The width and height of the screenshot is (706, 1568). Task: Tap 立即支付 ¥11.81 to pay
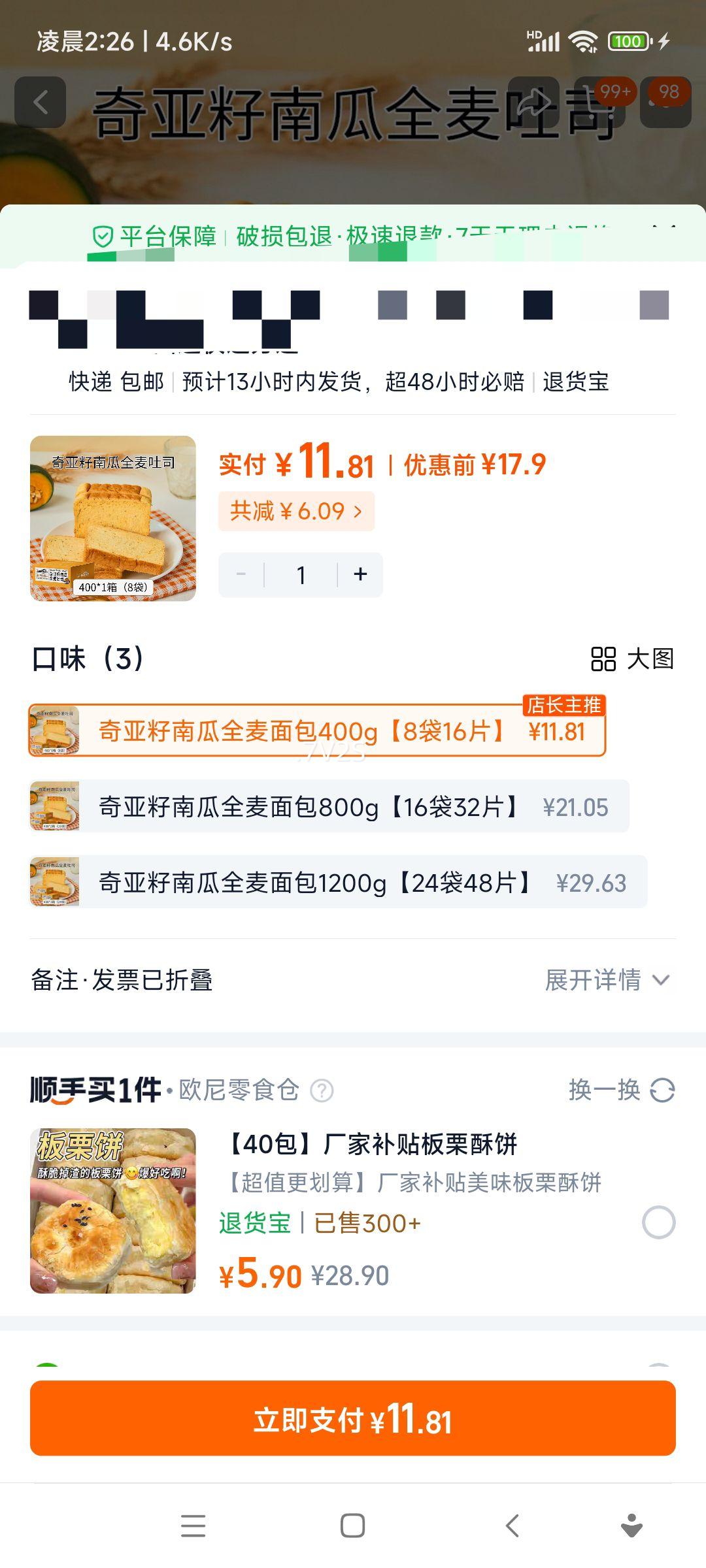(x=353, y=1420)
